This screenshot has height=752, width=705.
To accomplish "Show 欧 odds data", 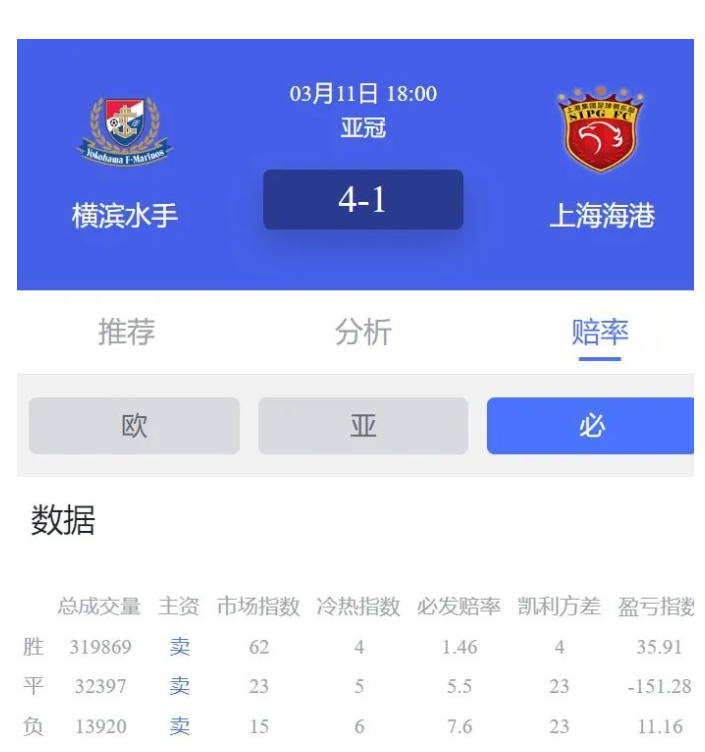I will click(x=134, y=426).
